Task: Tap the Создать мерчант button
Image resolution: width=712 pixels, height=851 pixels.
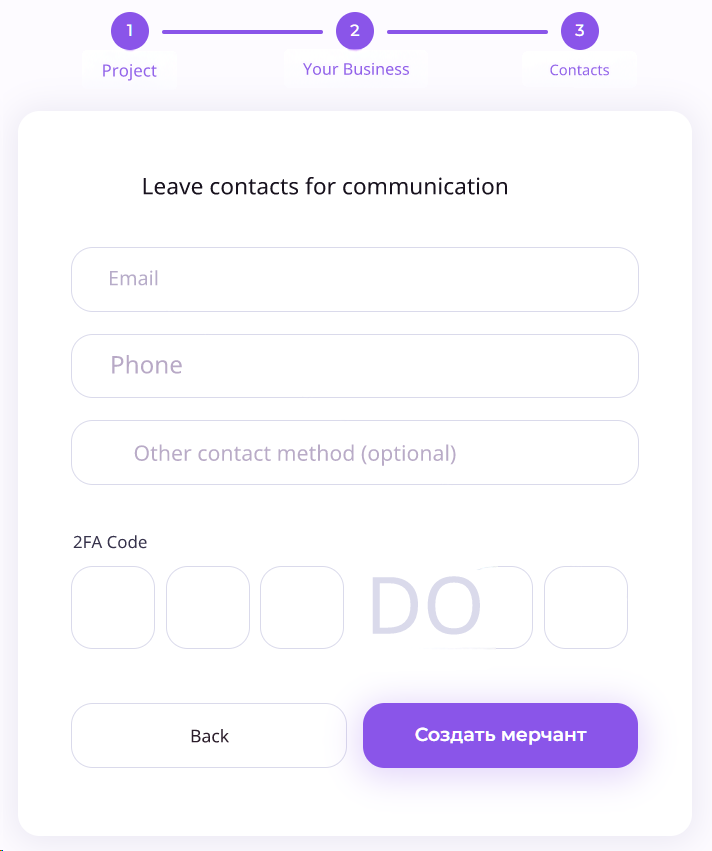Action: (500, 736)
